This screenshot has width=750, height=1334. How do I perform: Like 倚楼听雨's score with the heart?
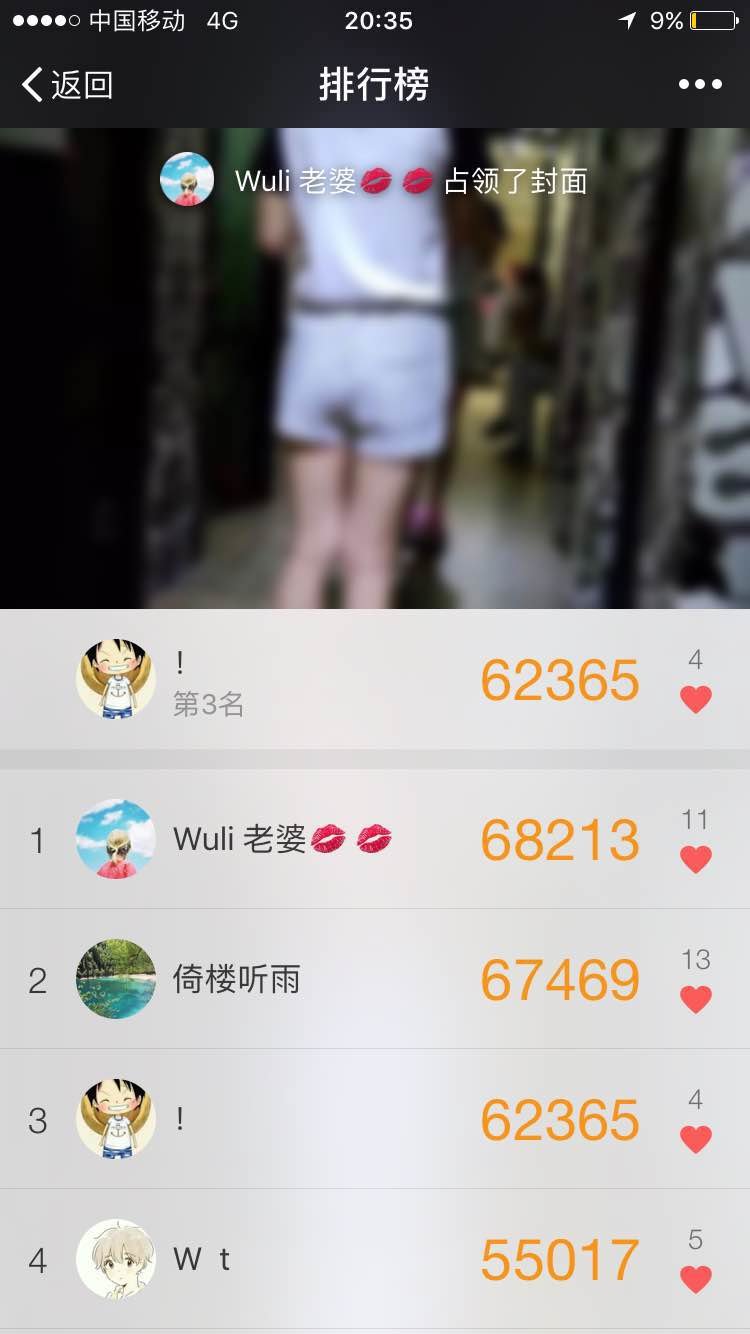pyautogui.click(x=696, y=999)
